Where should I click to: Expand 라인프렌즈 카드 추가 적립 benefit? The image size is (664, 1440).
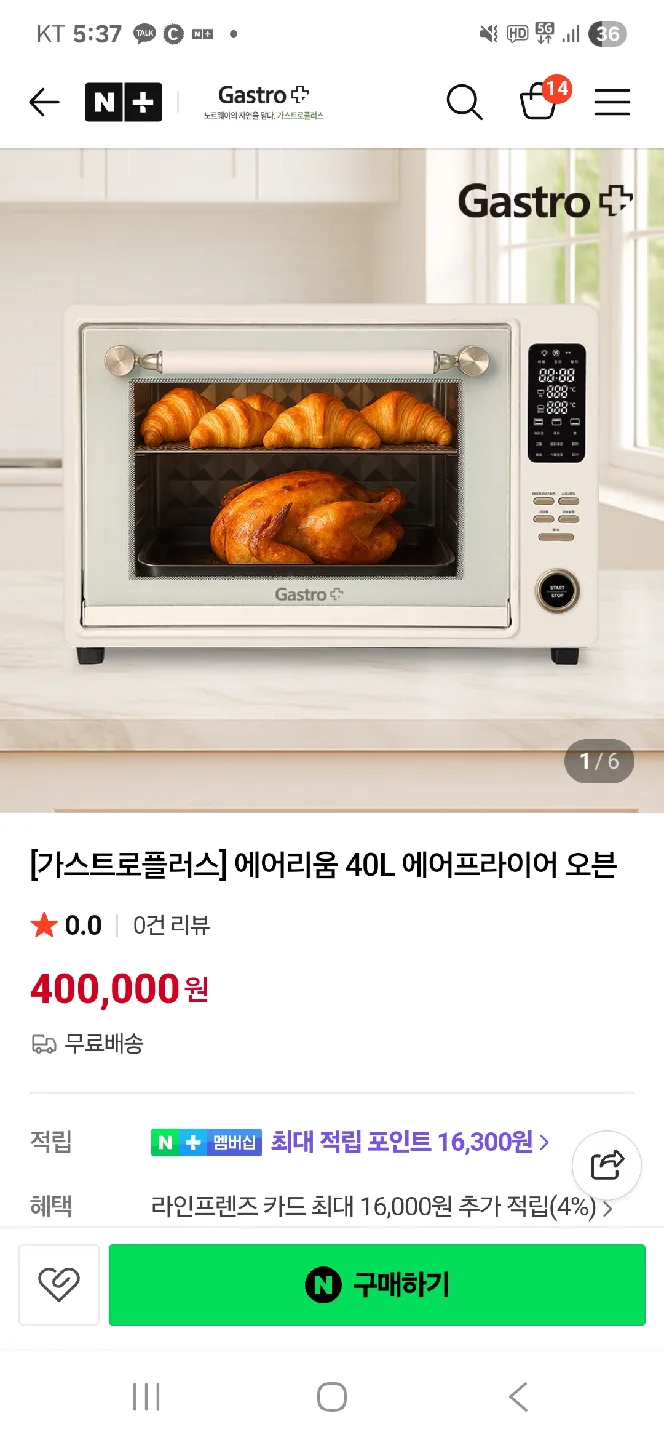[x=381, y=1207]
